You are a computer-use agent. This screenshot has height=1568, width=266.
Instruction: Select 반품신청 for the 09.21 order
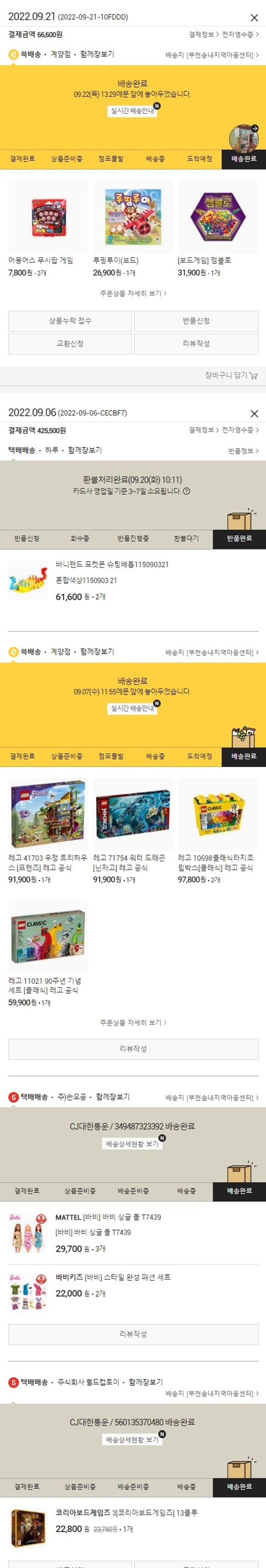[196, 321]
